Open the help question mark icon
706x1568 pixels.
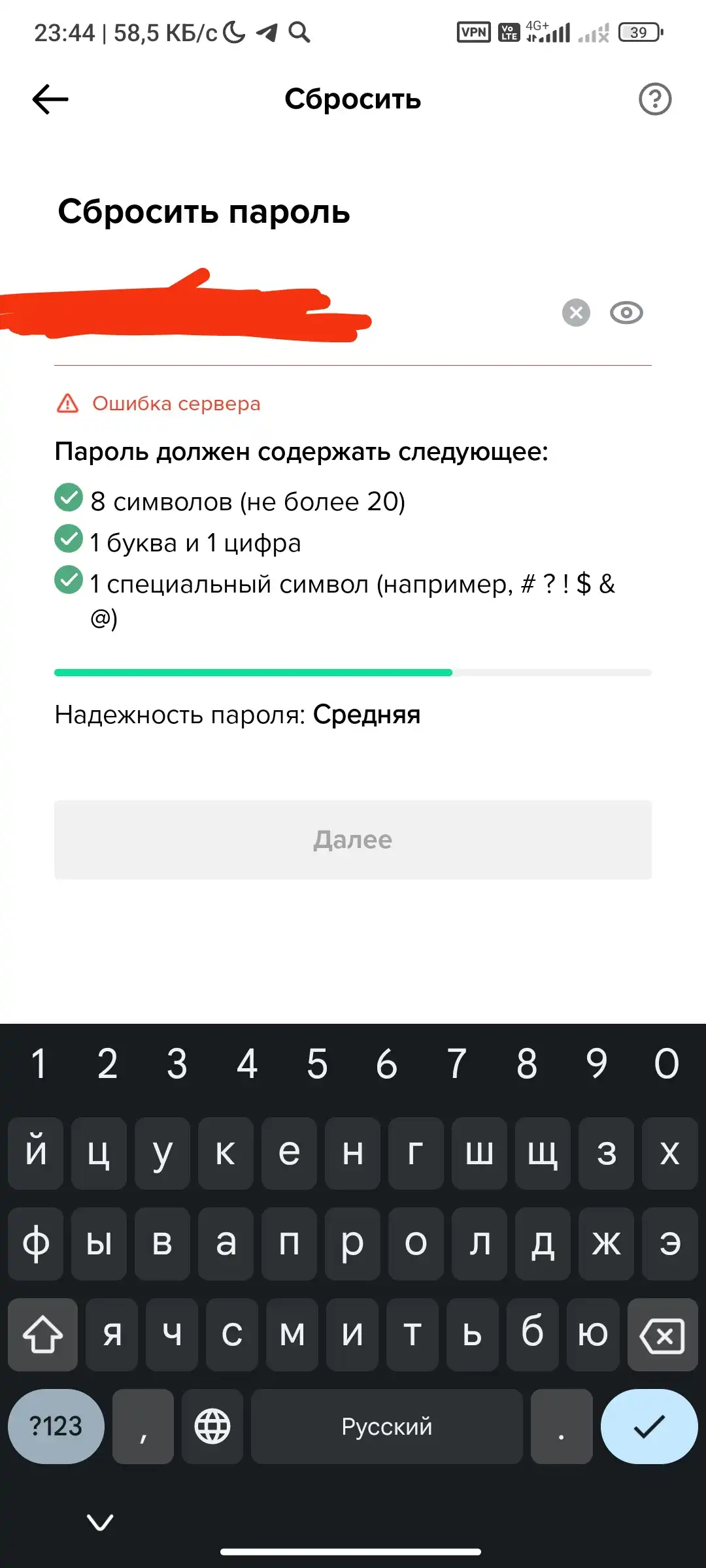(x=655, y=99)
